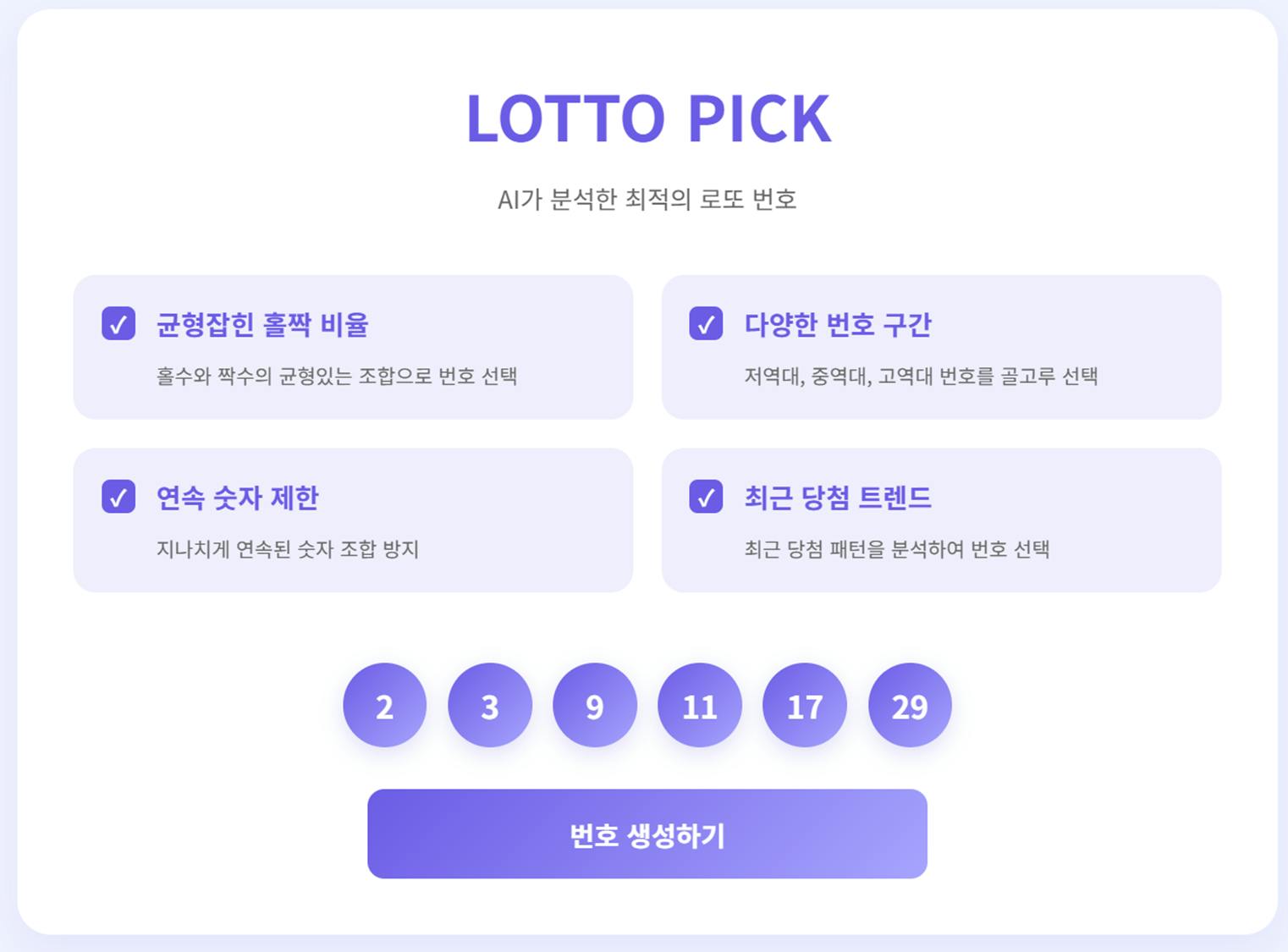Toggle the 연속 숫자 제한 checkbox
Screen dimensions: 1288x952
118,497
